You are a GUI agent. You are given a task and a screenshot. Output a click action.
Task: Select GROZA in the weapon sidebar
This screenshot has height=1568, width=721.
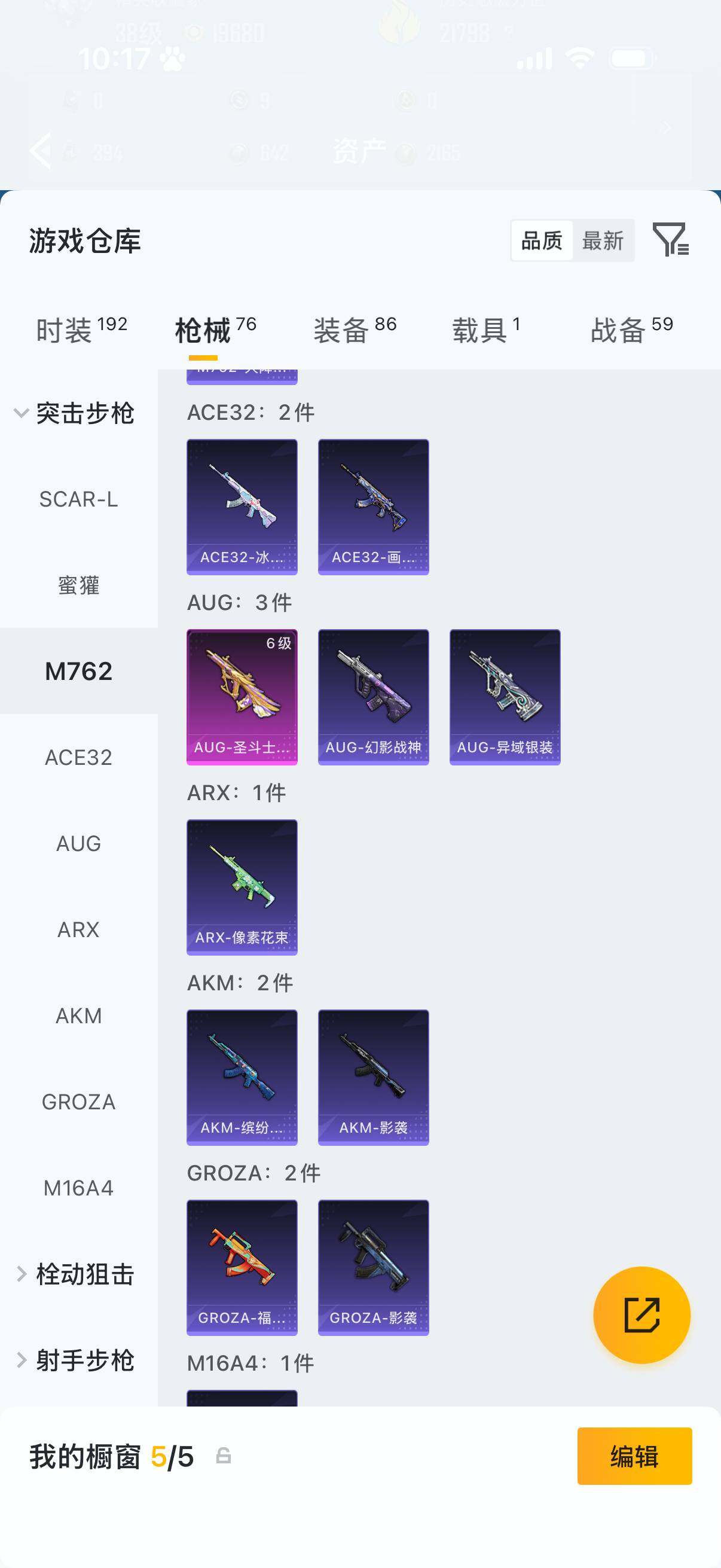[78, 1102]
